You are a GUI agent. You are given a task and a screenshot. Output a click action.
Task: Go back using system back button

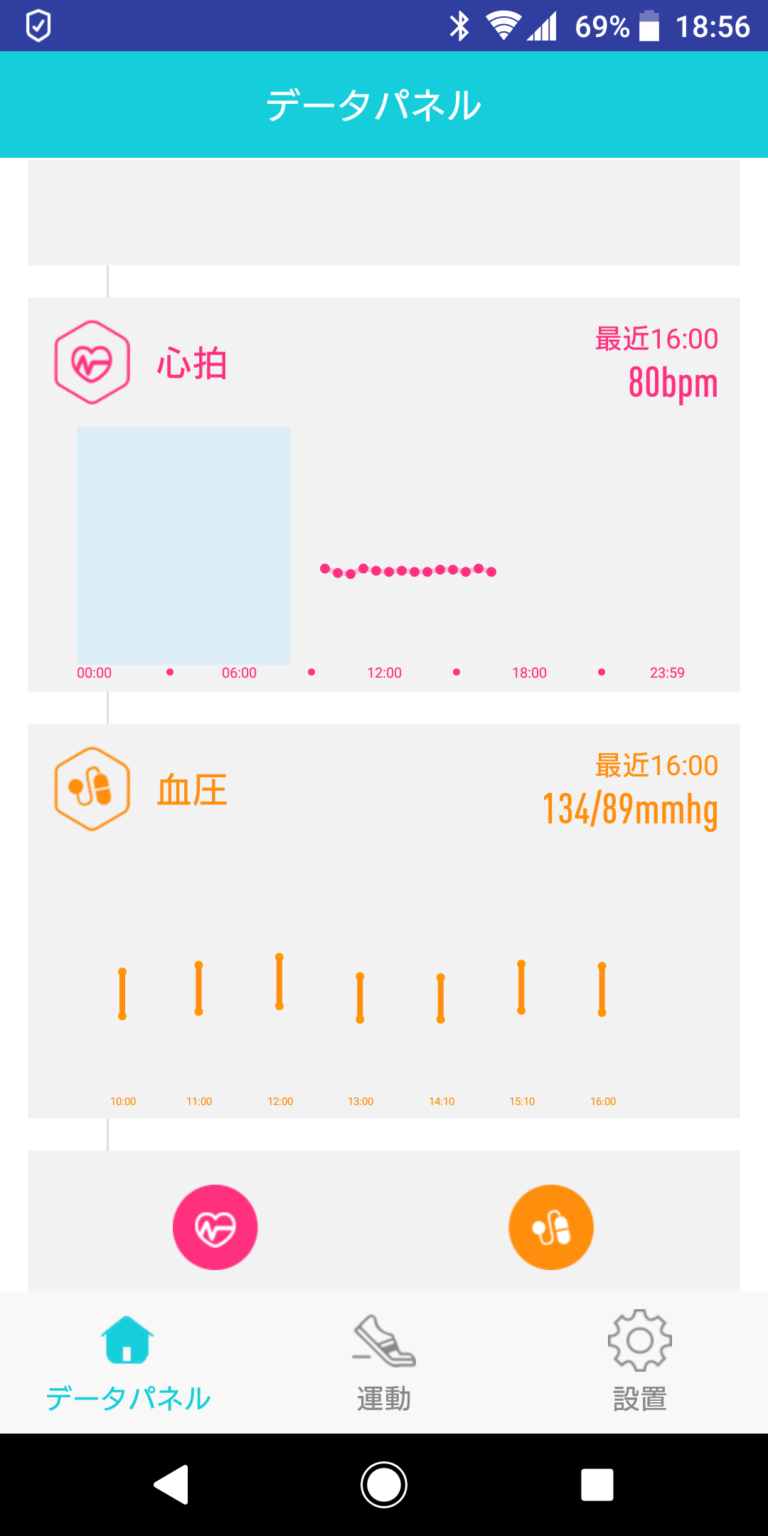tap(171, 1485)
